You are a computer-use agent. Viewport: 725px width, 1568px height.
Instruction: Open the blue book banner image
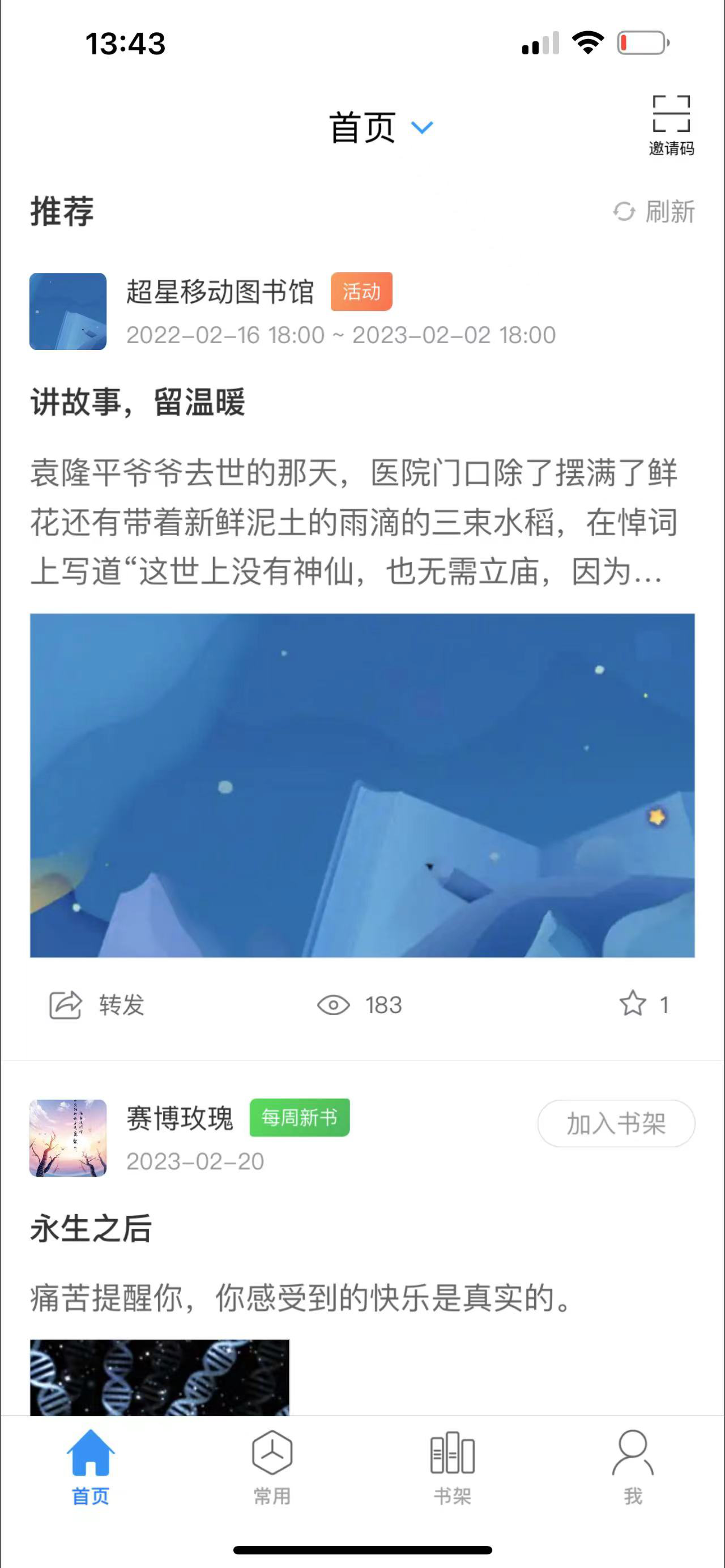[x=362, y=785]
